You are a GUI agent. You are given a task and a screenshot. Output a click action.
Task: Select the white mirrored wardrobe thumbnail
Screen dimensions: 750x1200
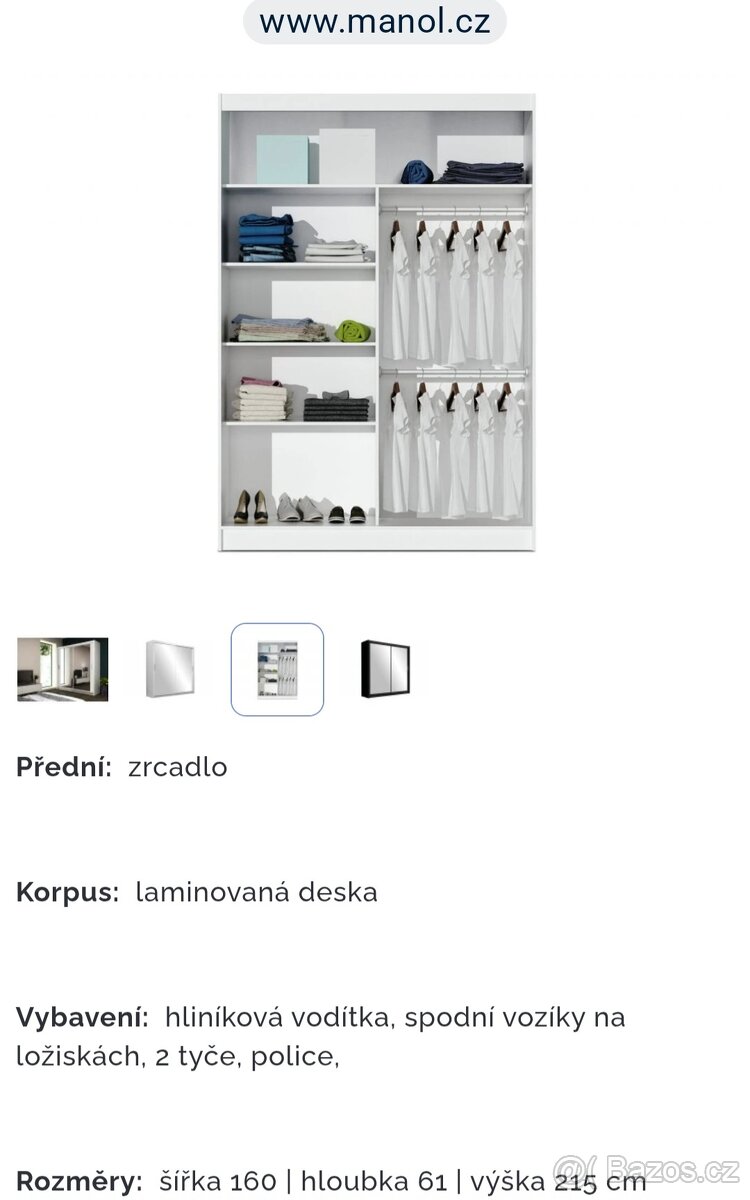coord(168,669)
